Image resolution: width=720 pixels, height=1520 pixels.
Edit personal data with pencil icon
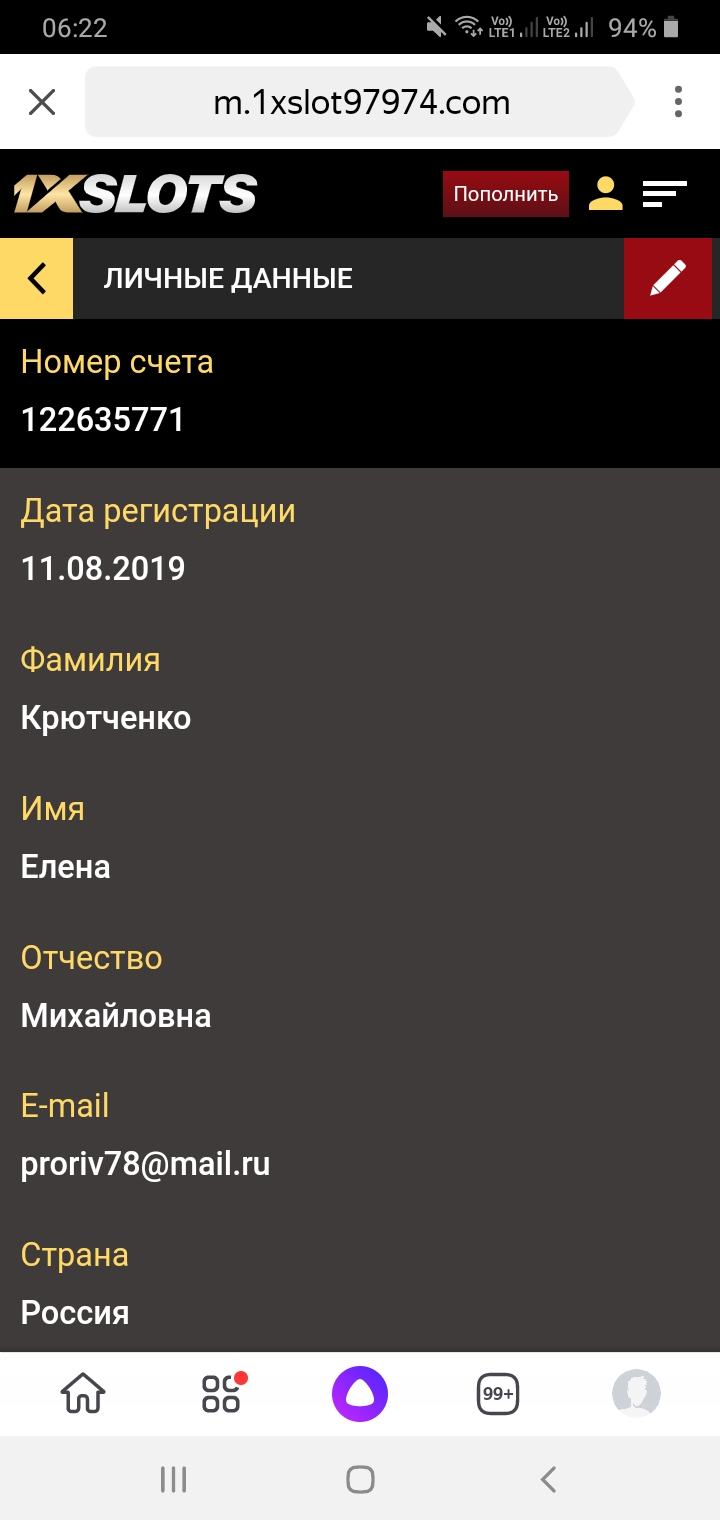click(x=667, y=278)
